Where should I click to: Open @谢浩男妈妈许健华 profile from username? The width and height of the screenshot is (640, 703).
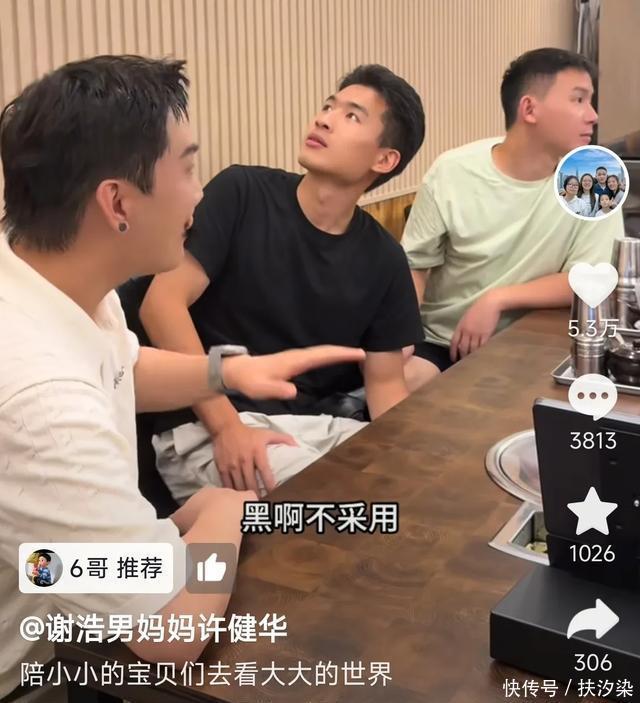point(154,629)
